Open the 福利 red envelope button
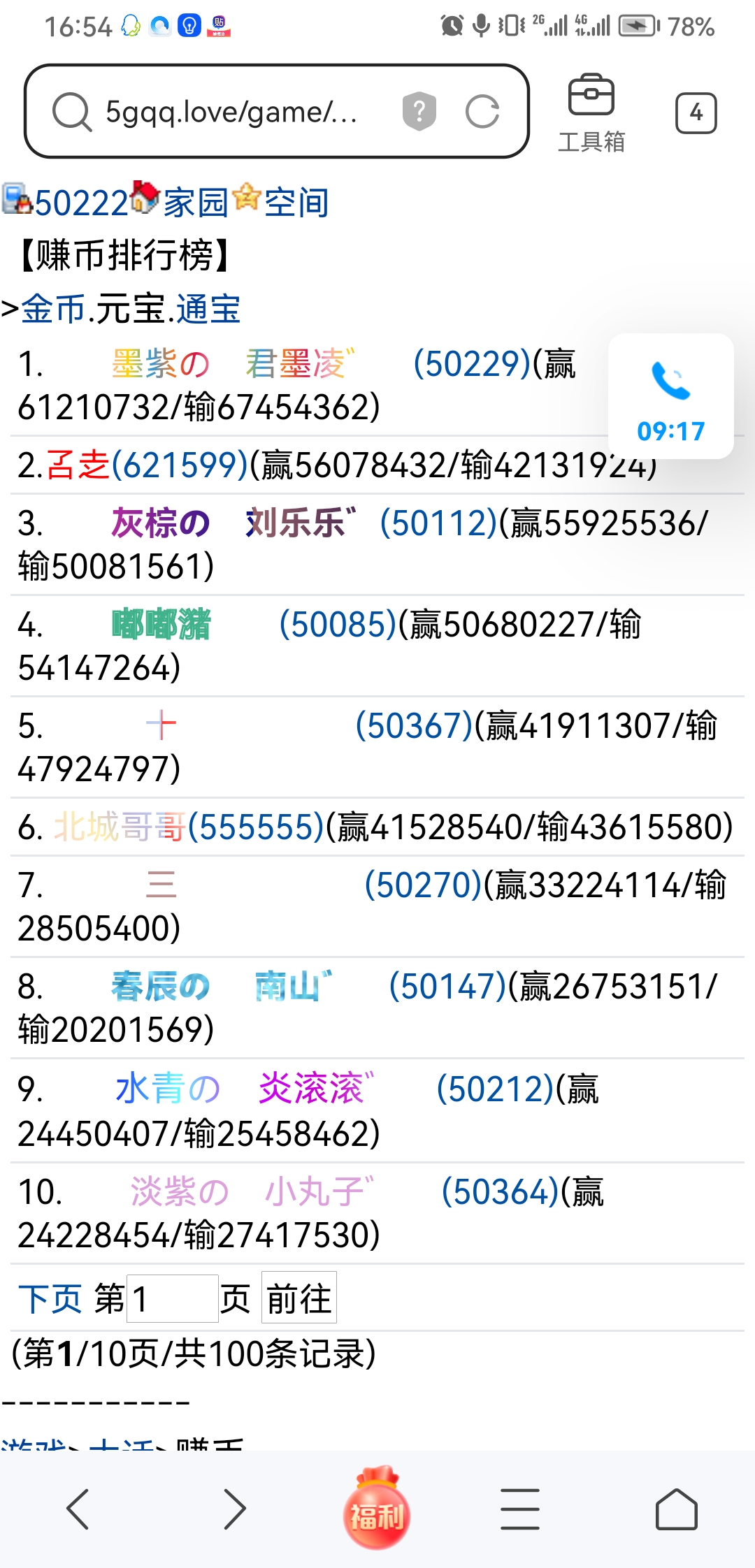This screenshot has width=755, height=1568. pyautogui.click(x=376, y=1509)
